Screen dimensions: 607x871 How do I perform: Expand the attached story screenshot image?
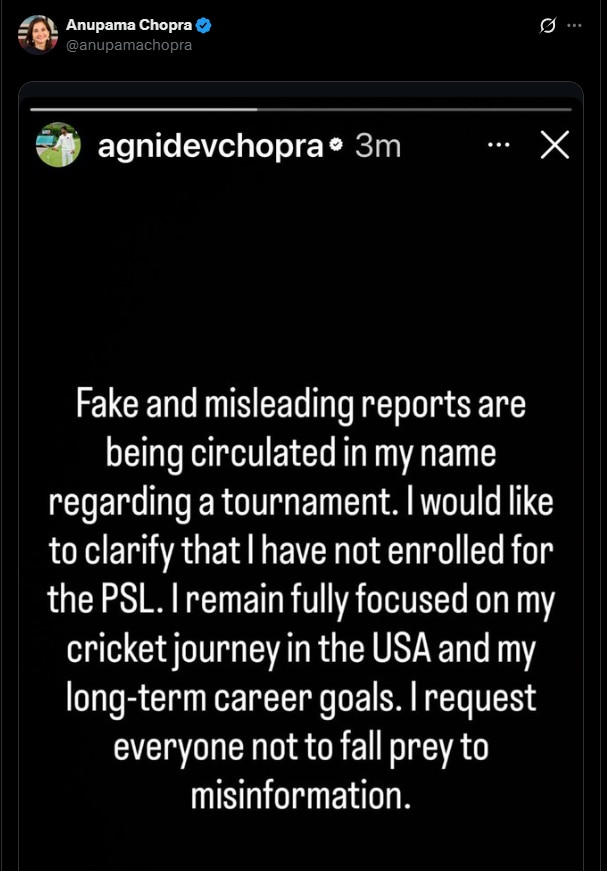click(x=303, y=500)
